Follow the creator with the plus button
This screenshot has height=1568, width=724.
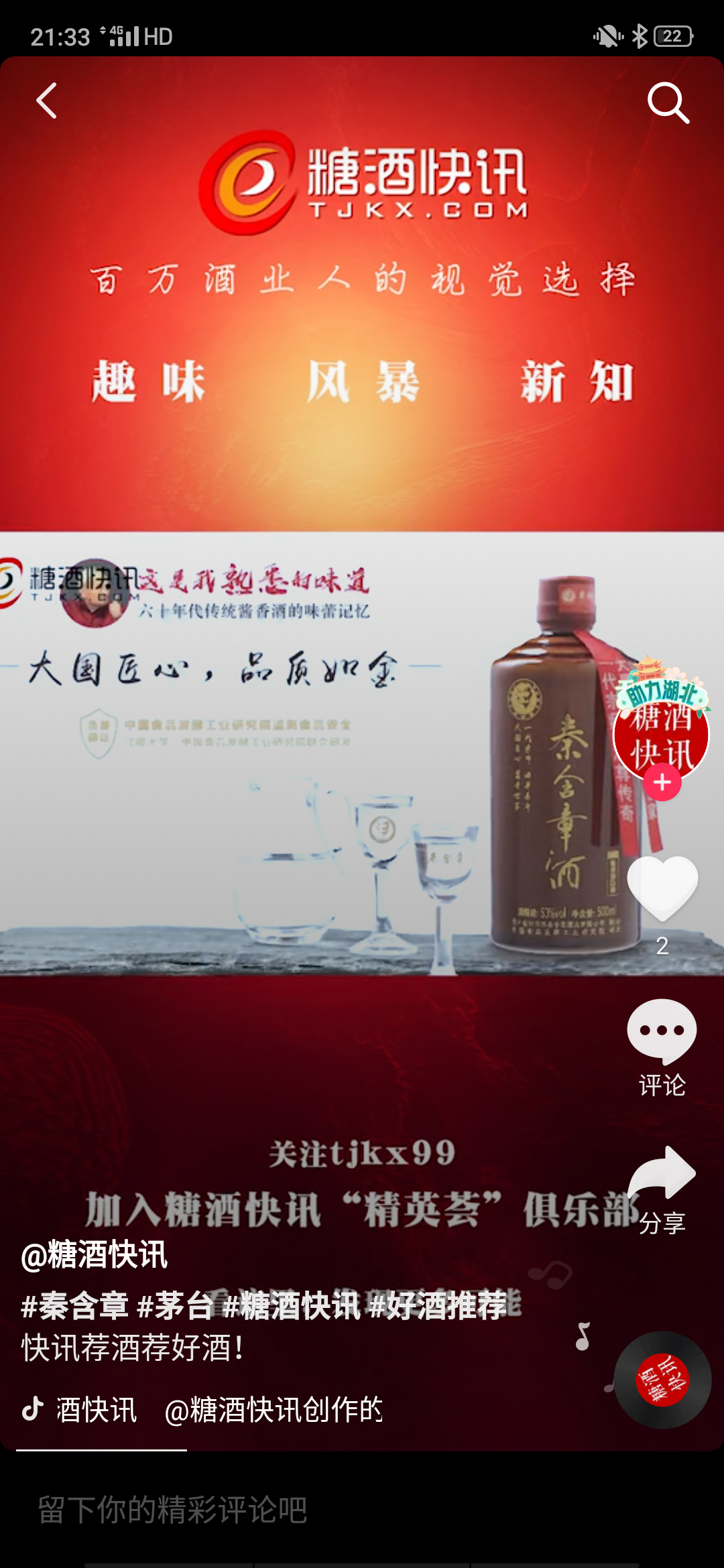click(662, 782)
